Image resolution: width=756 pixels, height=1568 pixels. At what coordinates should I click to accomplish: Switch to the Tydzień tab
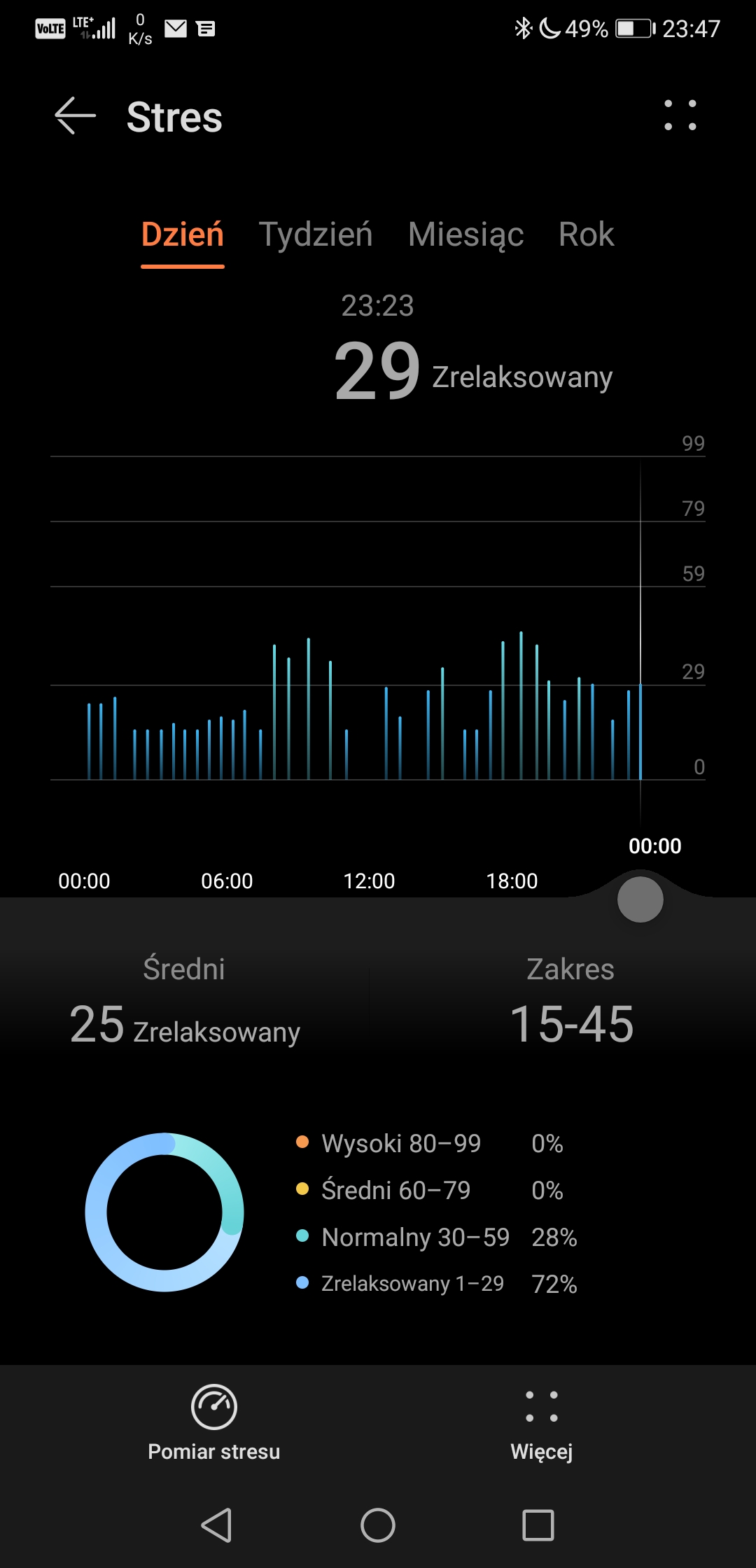pos(316,234)
